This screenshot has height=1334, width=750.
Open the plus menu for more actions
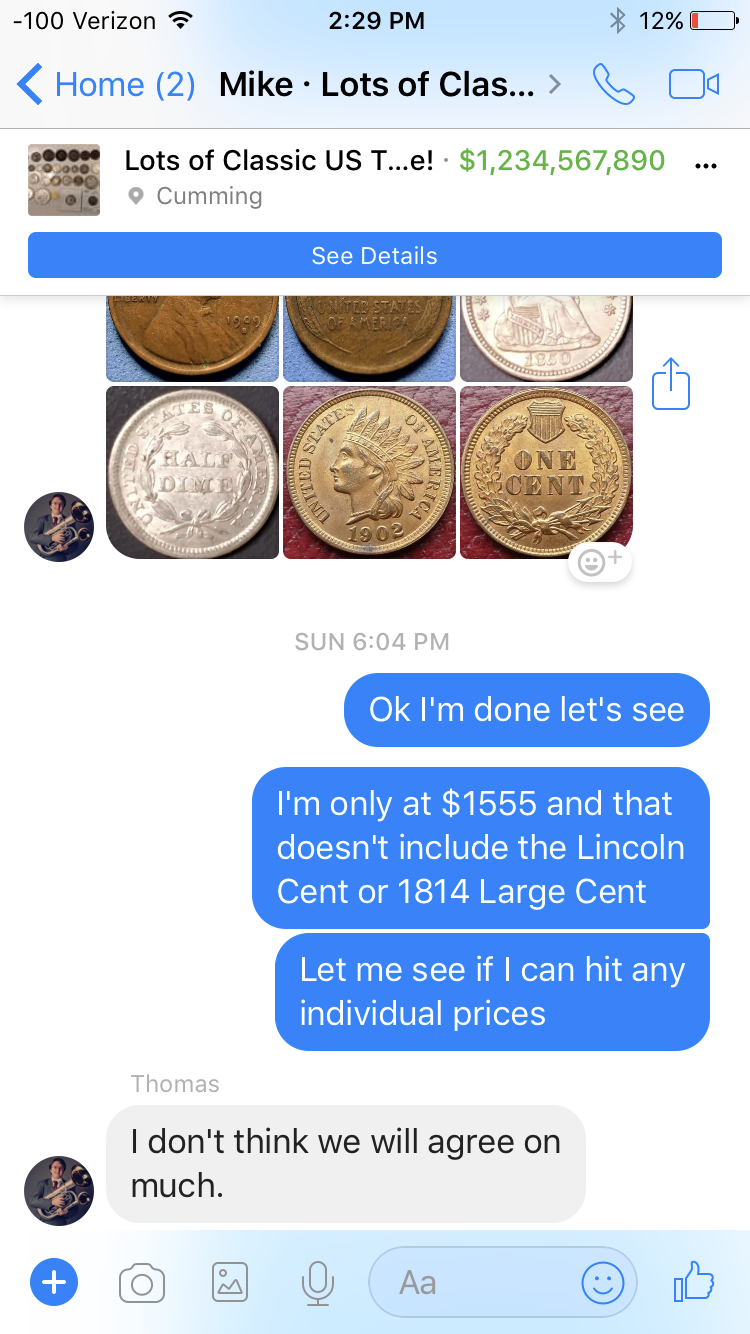(55, 1282)
